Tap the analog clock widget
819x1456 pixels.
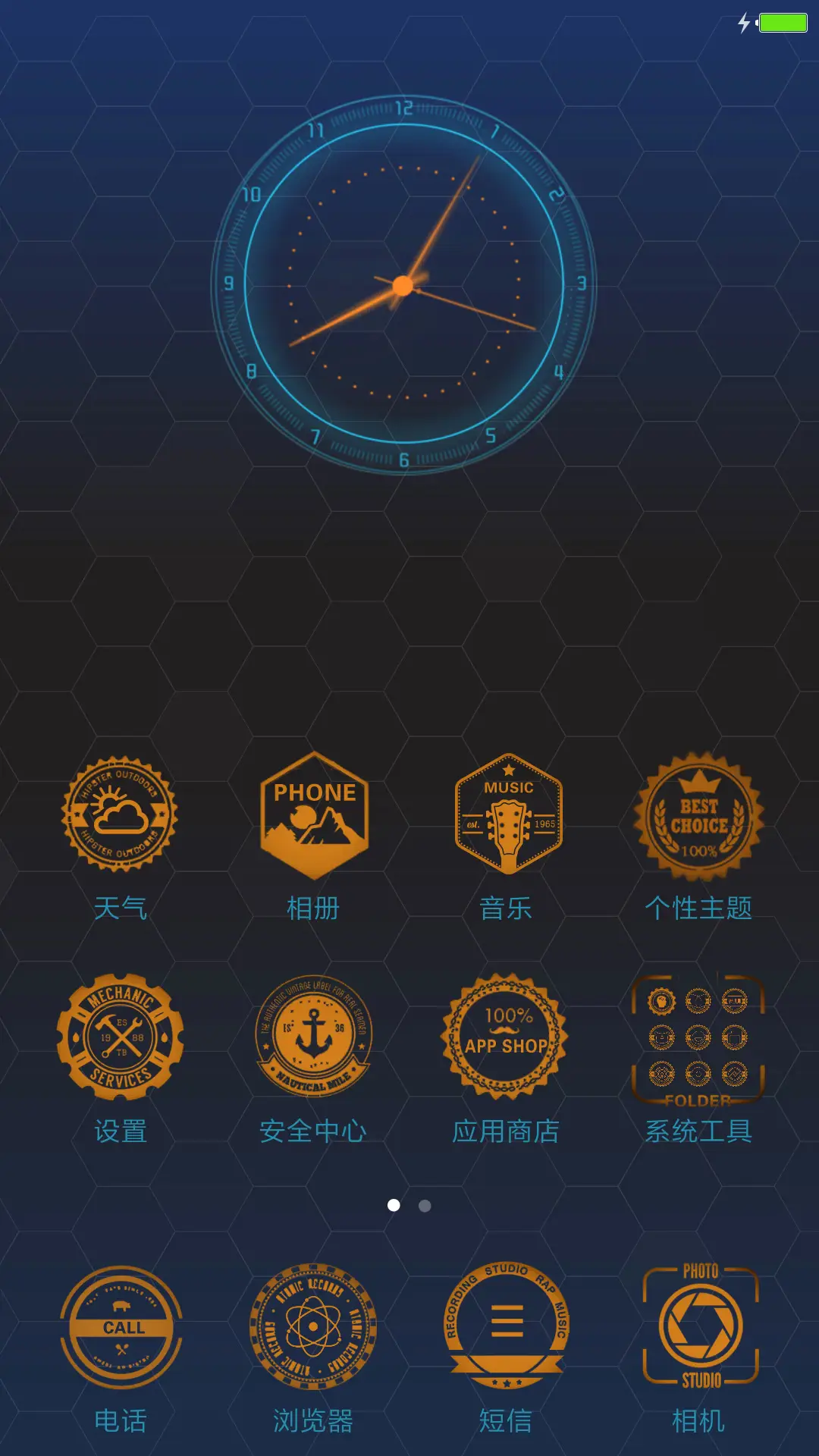click(403, 284)
